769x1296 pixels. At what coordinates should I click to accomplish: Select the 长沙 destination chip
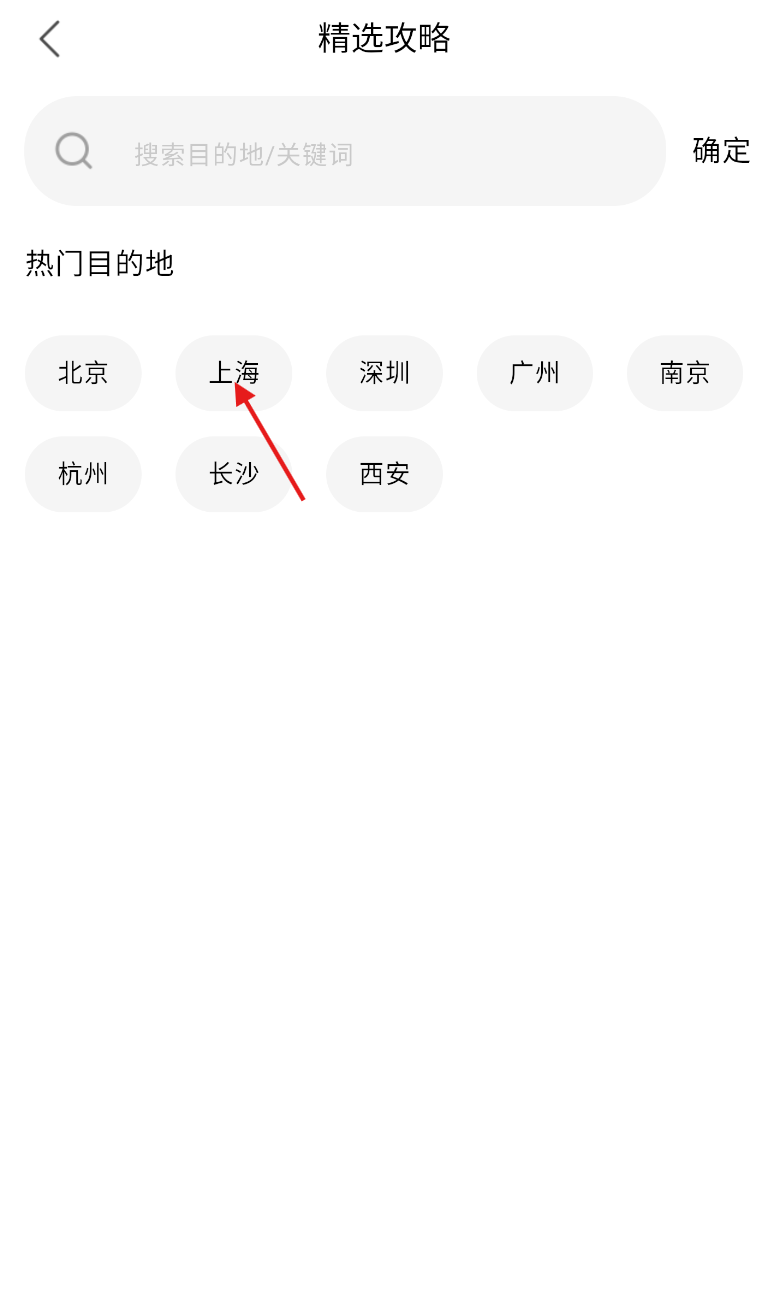click(x=234, y=474)
